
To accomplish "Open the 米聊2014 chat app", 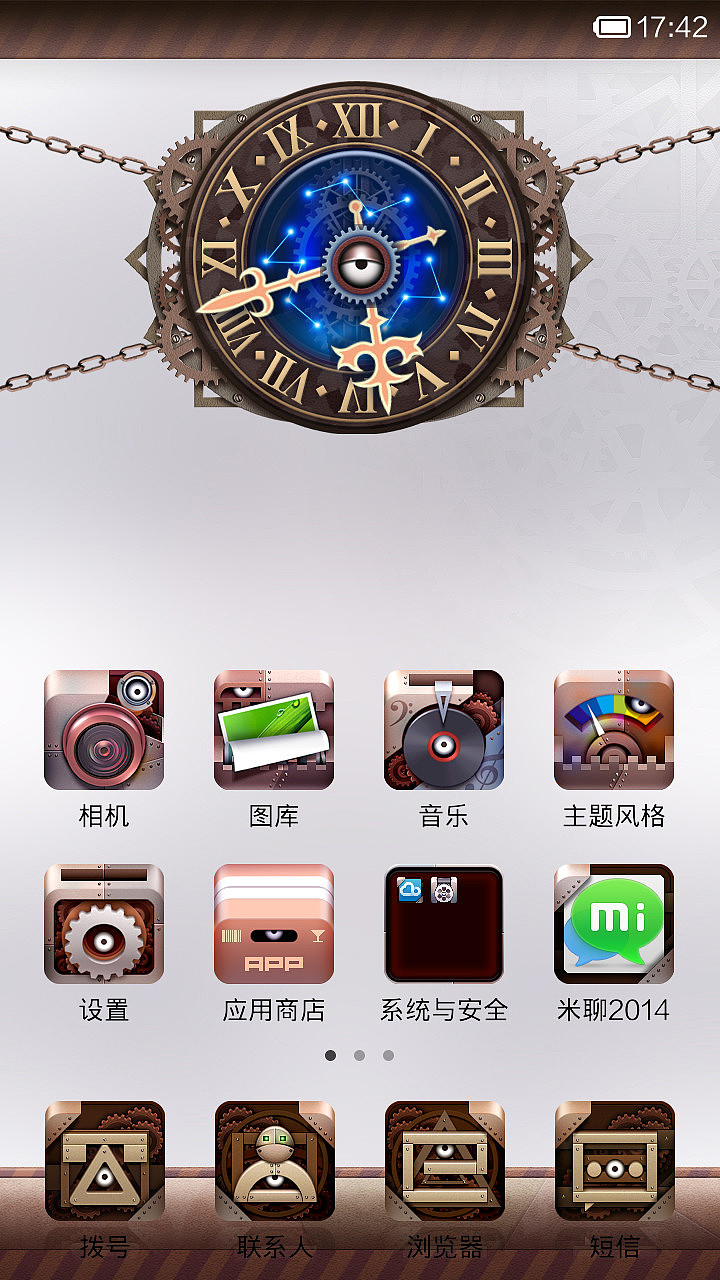I will pos(614,924).
